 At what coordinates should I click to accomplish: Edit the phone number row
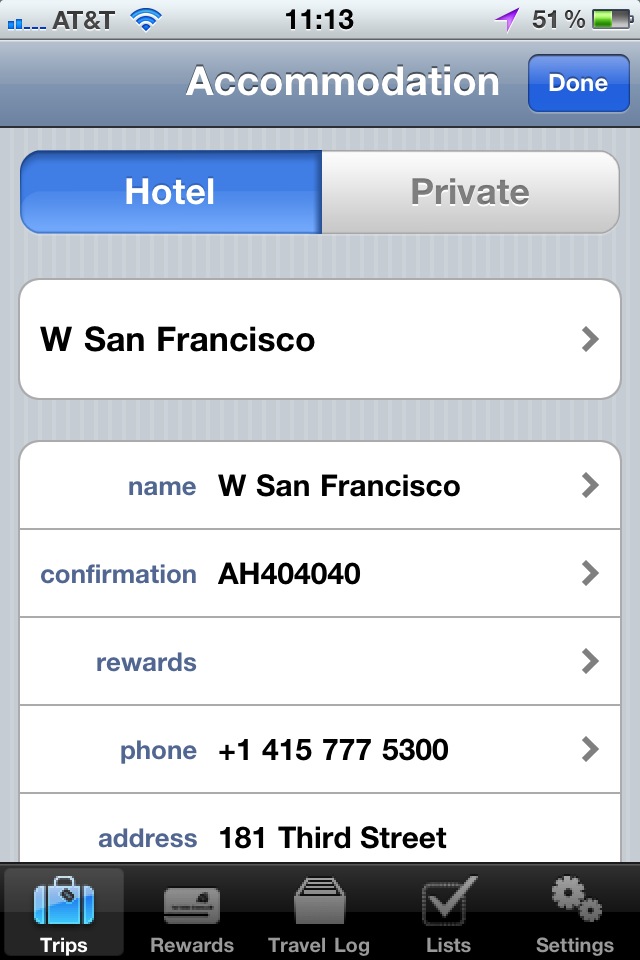[320, 750]
